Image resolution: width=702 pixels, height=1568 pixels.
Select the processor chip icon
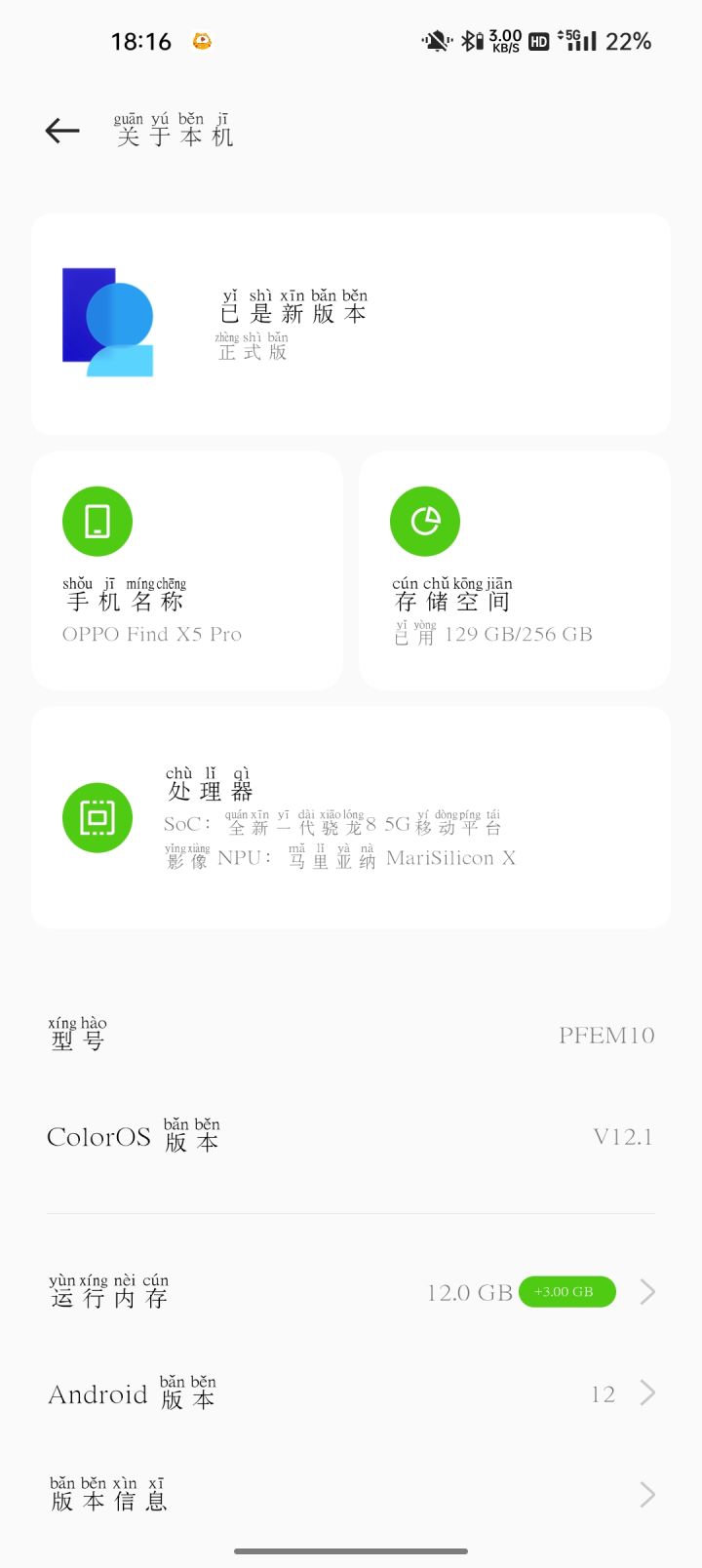[97, 817]
